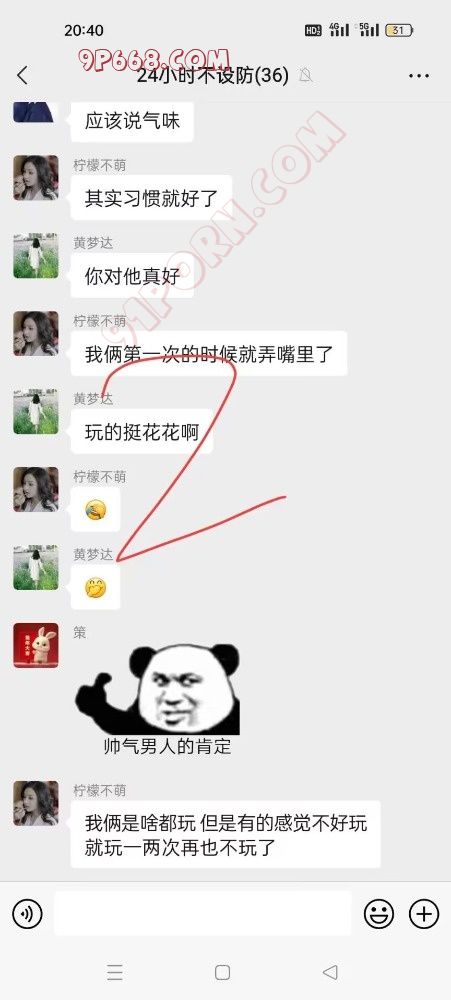The width and height of the screenshot is (451, 1000).
Task: Open the plus attachment menu
Action: click(x=424, y=915)
